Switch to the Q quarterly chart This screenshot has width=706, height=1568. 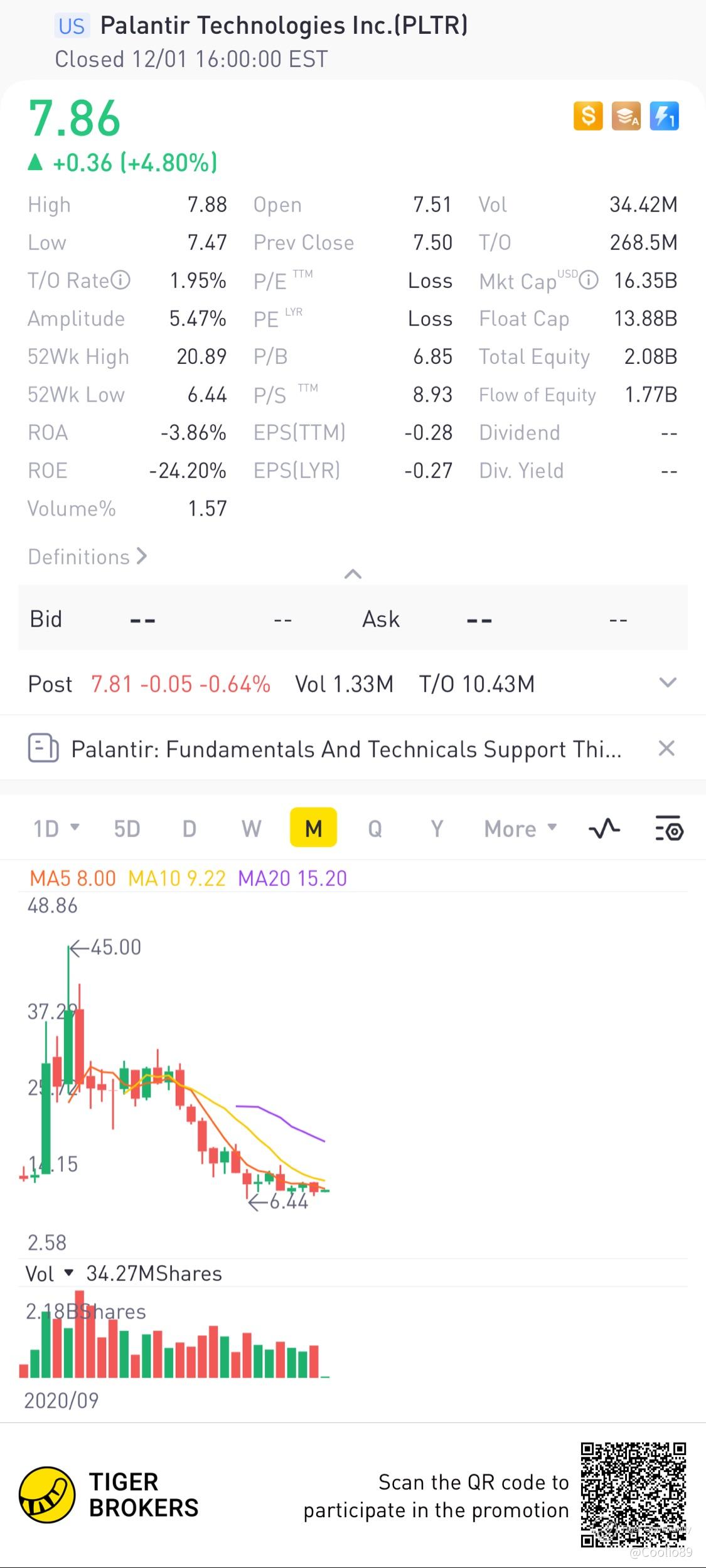tap(375, 828)
